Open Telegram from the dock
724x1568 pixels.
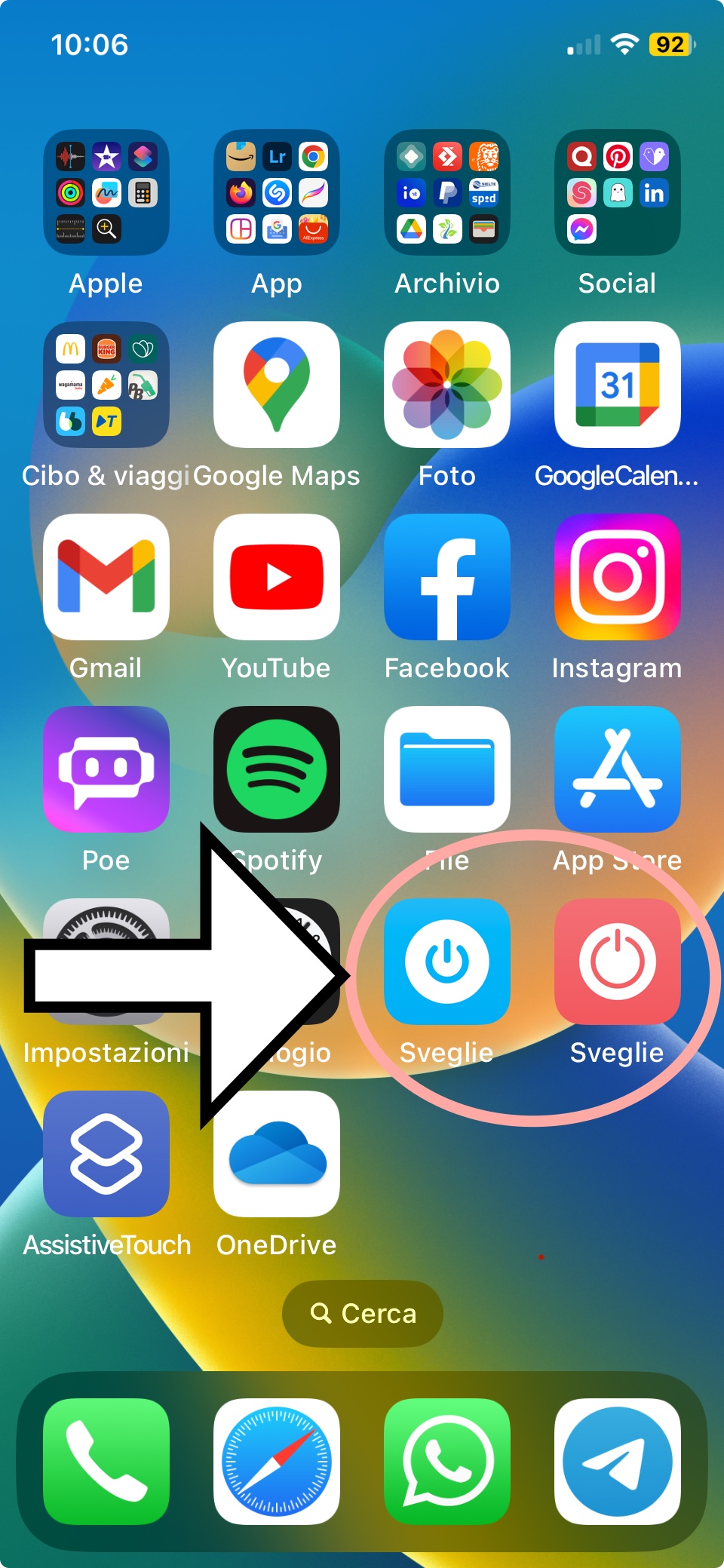[x=618, y=1462]
